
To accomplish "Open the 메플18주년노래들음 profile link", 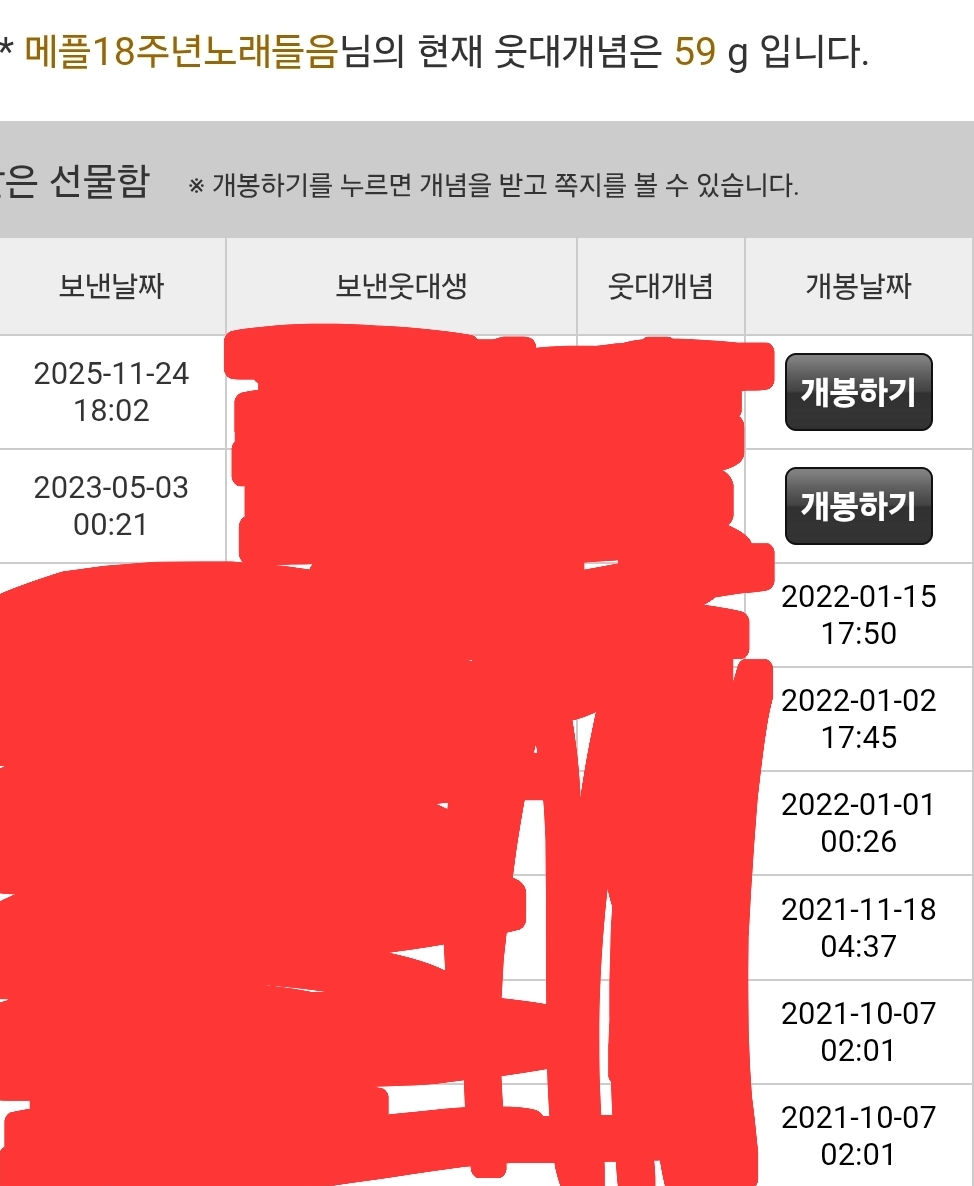I will click(x=180, y=51).
